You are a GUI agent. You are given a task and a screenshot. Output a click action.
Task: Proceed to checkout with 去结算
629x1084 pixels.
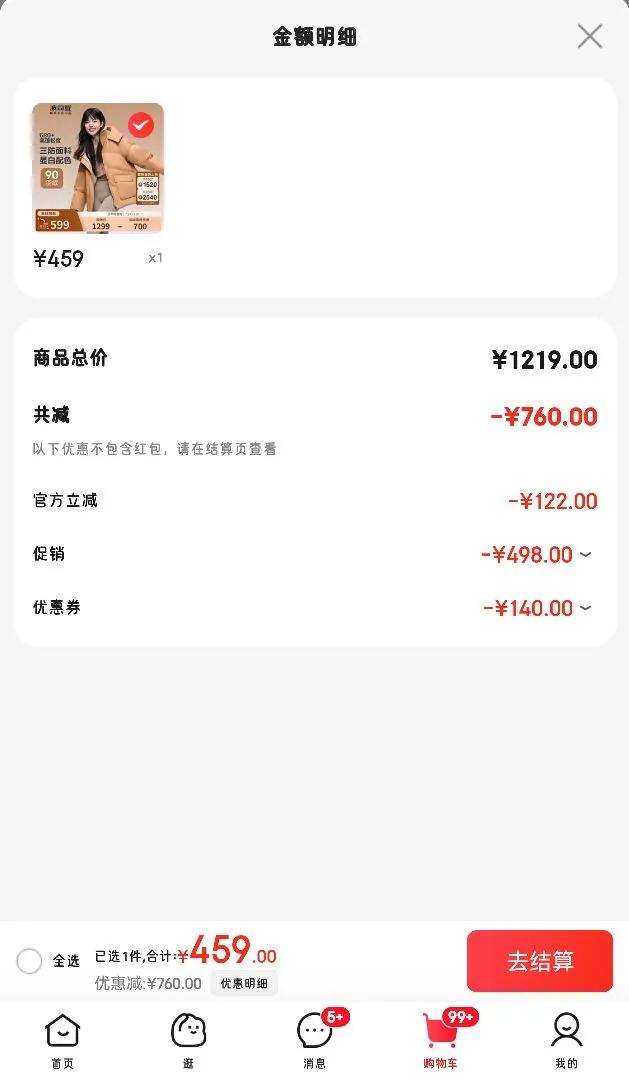pyautogui.click(x=539, y=961)
